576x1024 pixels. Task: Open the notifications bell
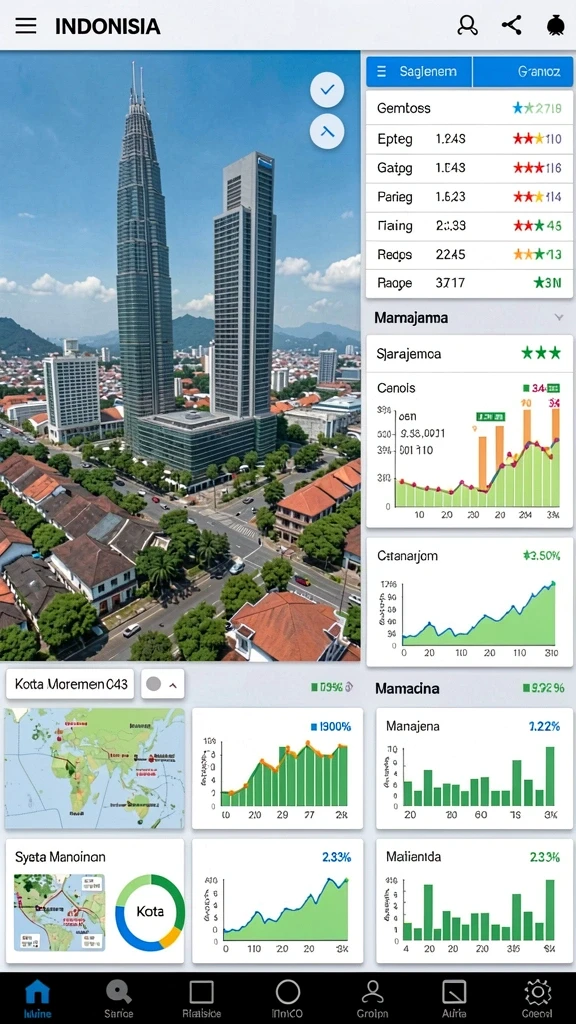(555, 25)
